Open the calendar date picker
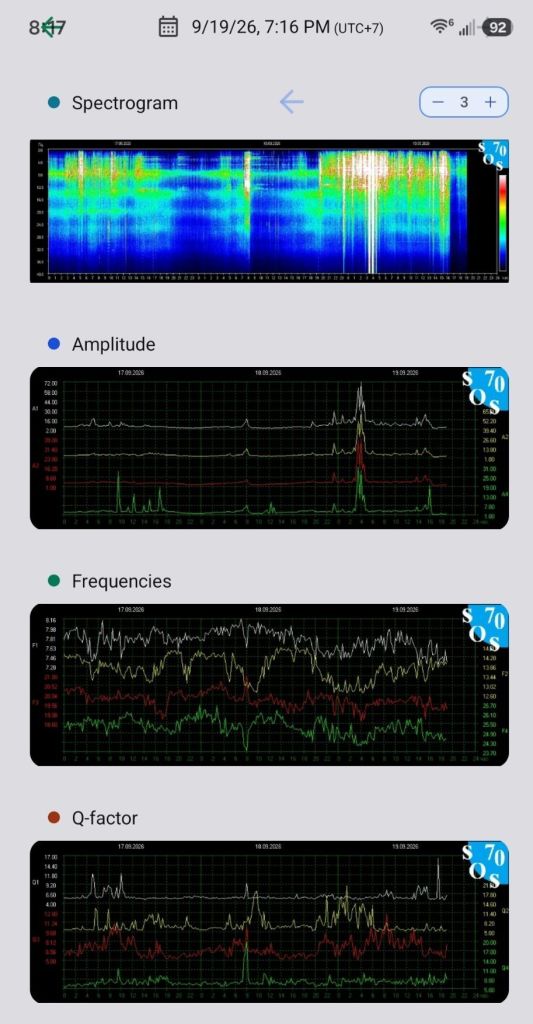Image resolution: width=533 pixels, height=1024 pixels. (x=169, y=27)
